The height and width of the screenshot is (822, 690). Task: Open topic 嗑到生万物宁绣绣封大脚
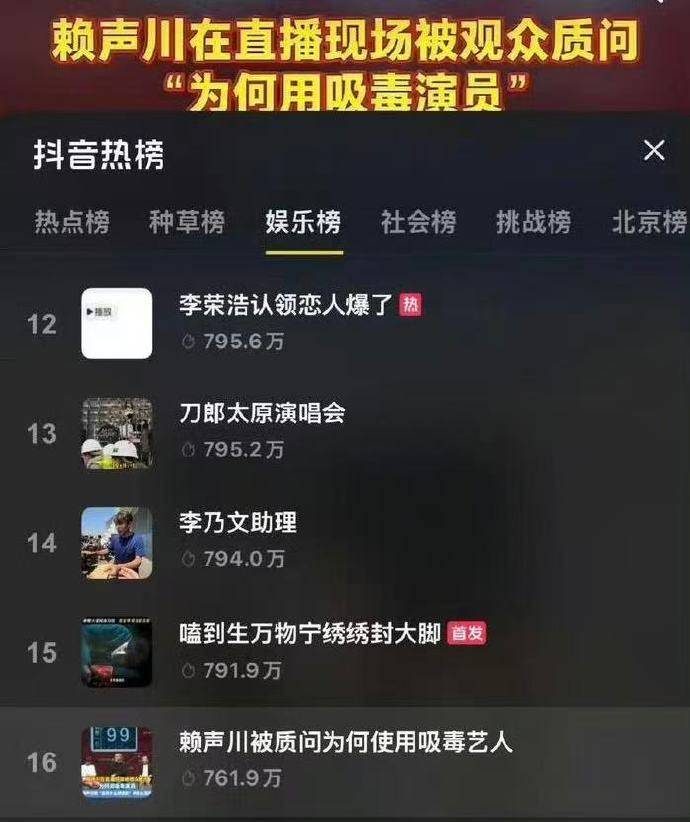tap(310, 633)
